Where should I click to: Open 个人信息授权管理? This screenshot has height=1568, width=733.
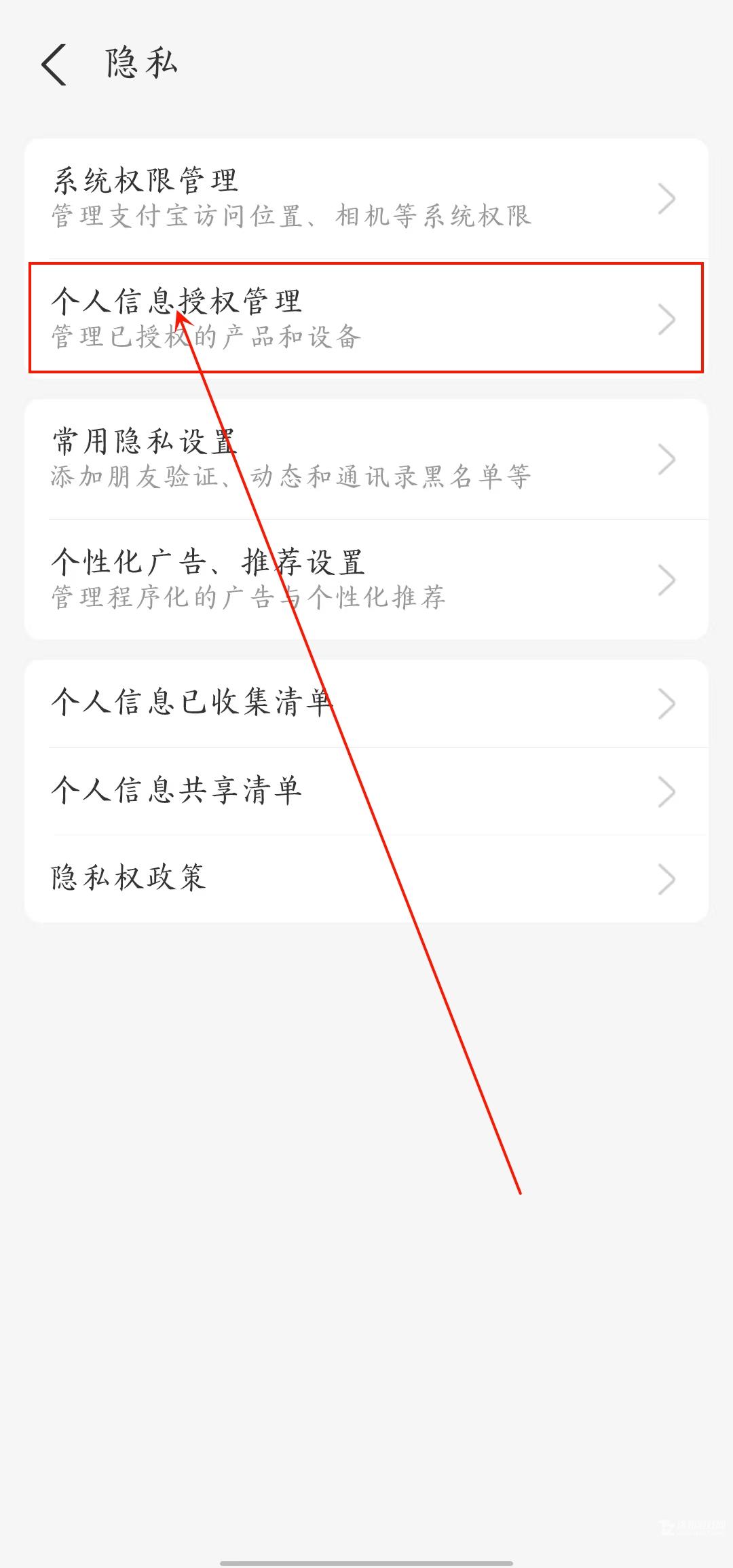(366, 318)
